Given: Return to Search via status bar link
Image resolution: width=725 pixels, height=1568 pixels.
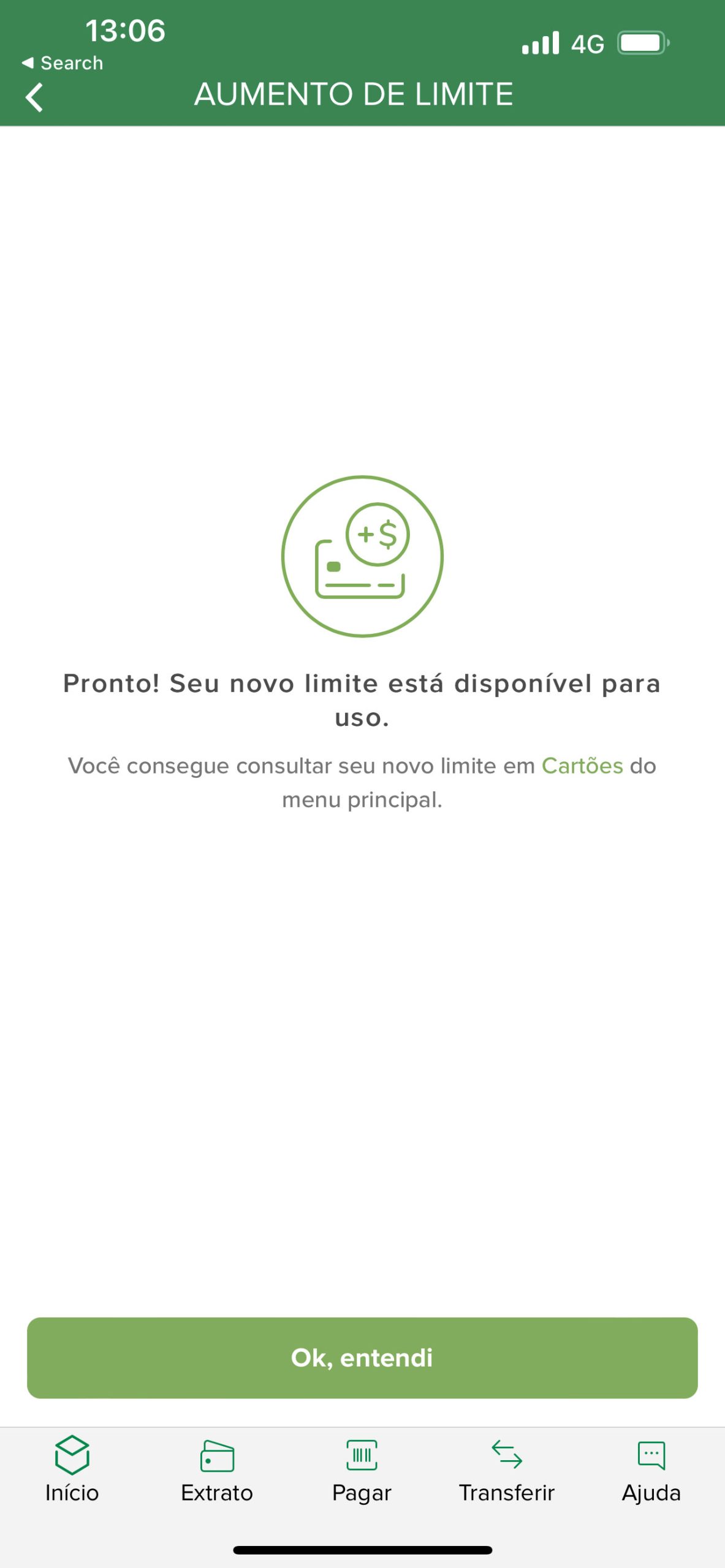Looking at the screenshot, I should coord(63,63).
